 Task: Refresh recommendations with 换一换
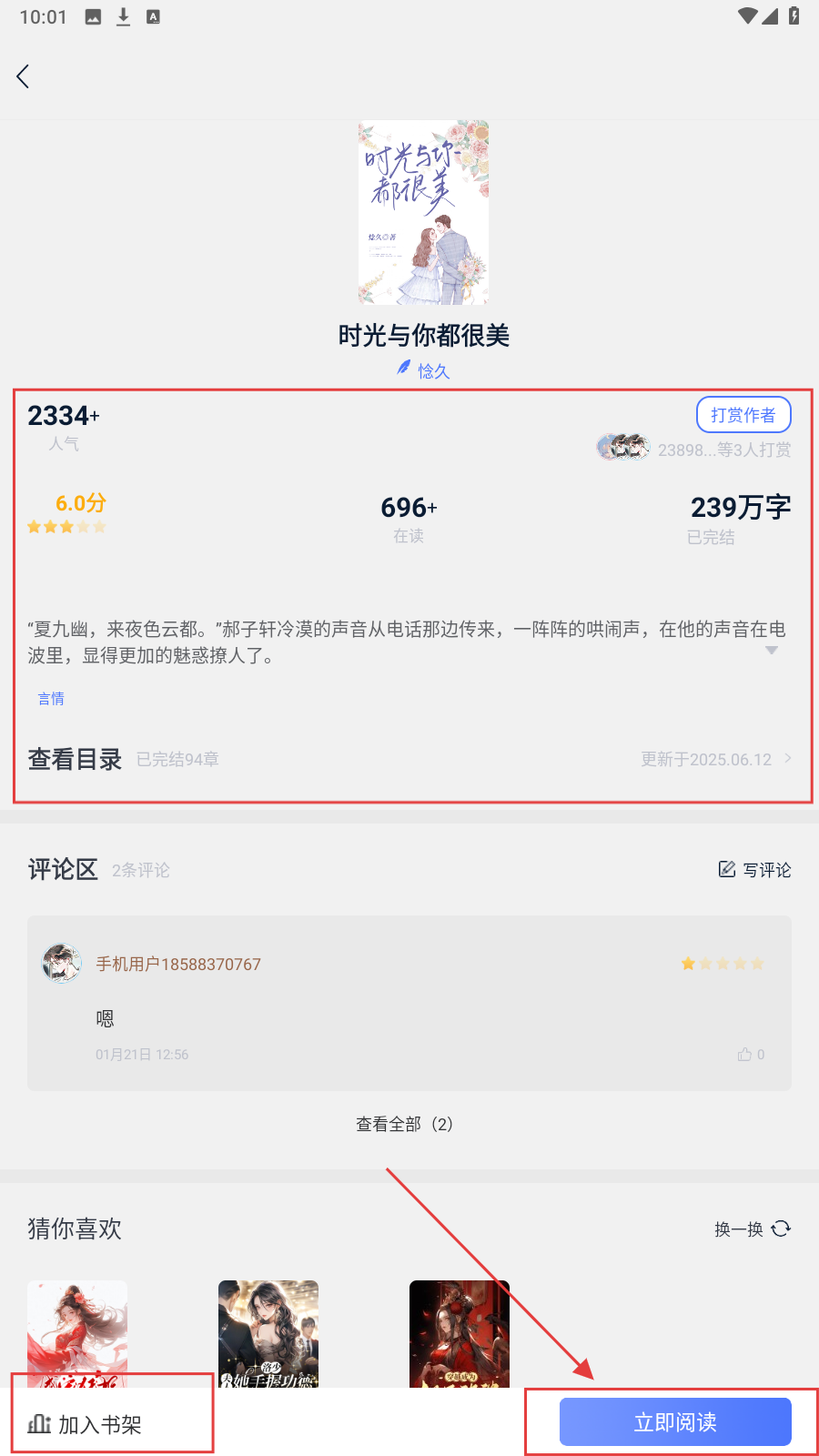pyautogui.click(x=753, y=1229)
